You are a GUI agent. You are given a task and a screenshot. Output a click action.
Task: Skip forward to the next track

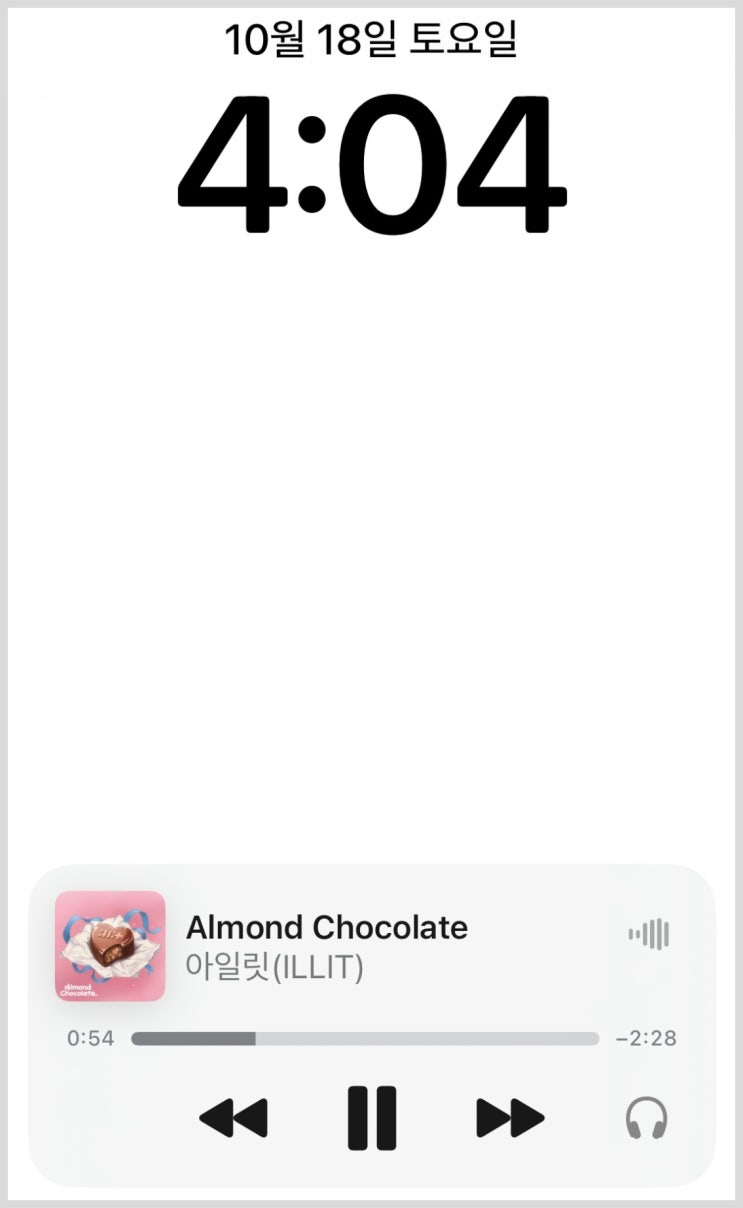tap(510, 1117)
